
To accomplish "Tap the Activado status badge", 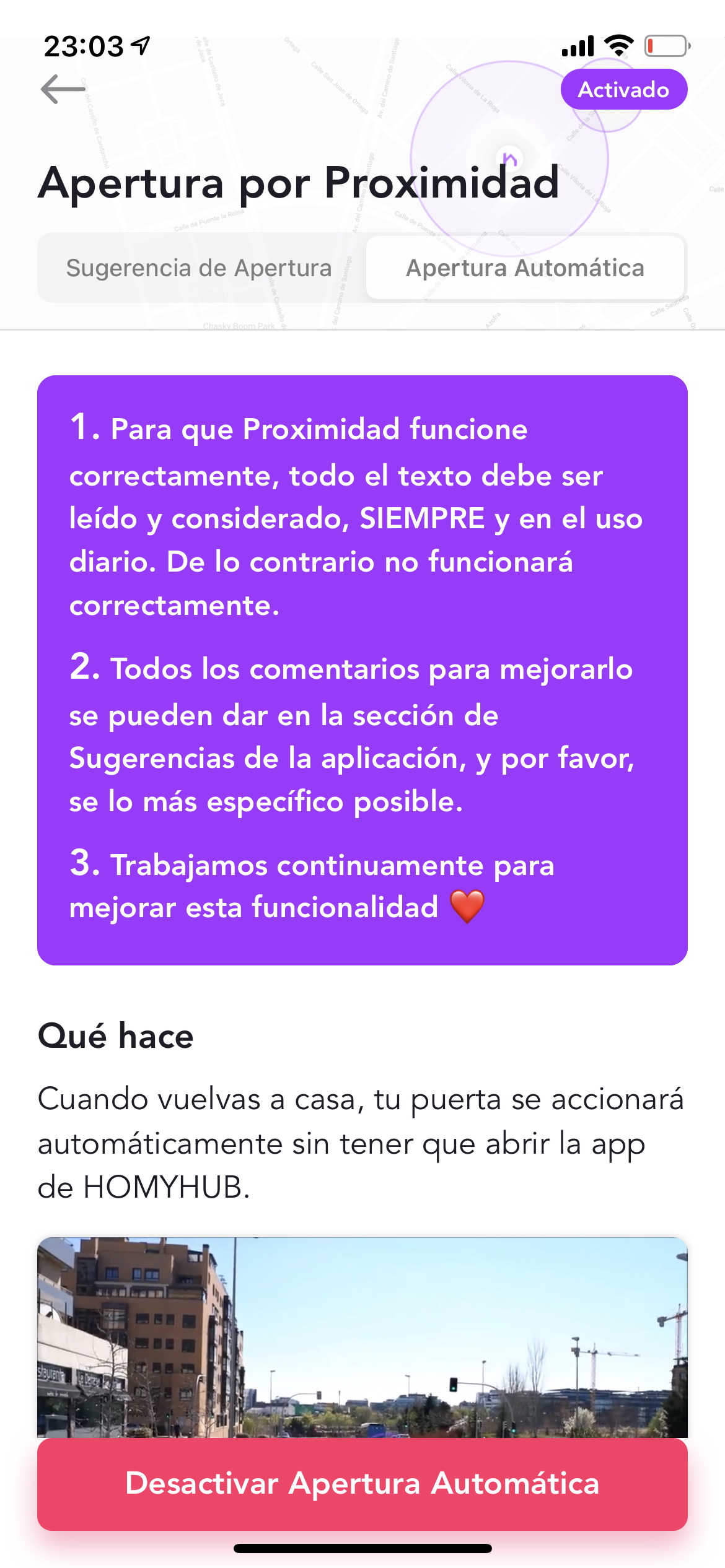I will [x=624, y=90].
